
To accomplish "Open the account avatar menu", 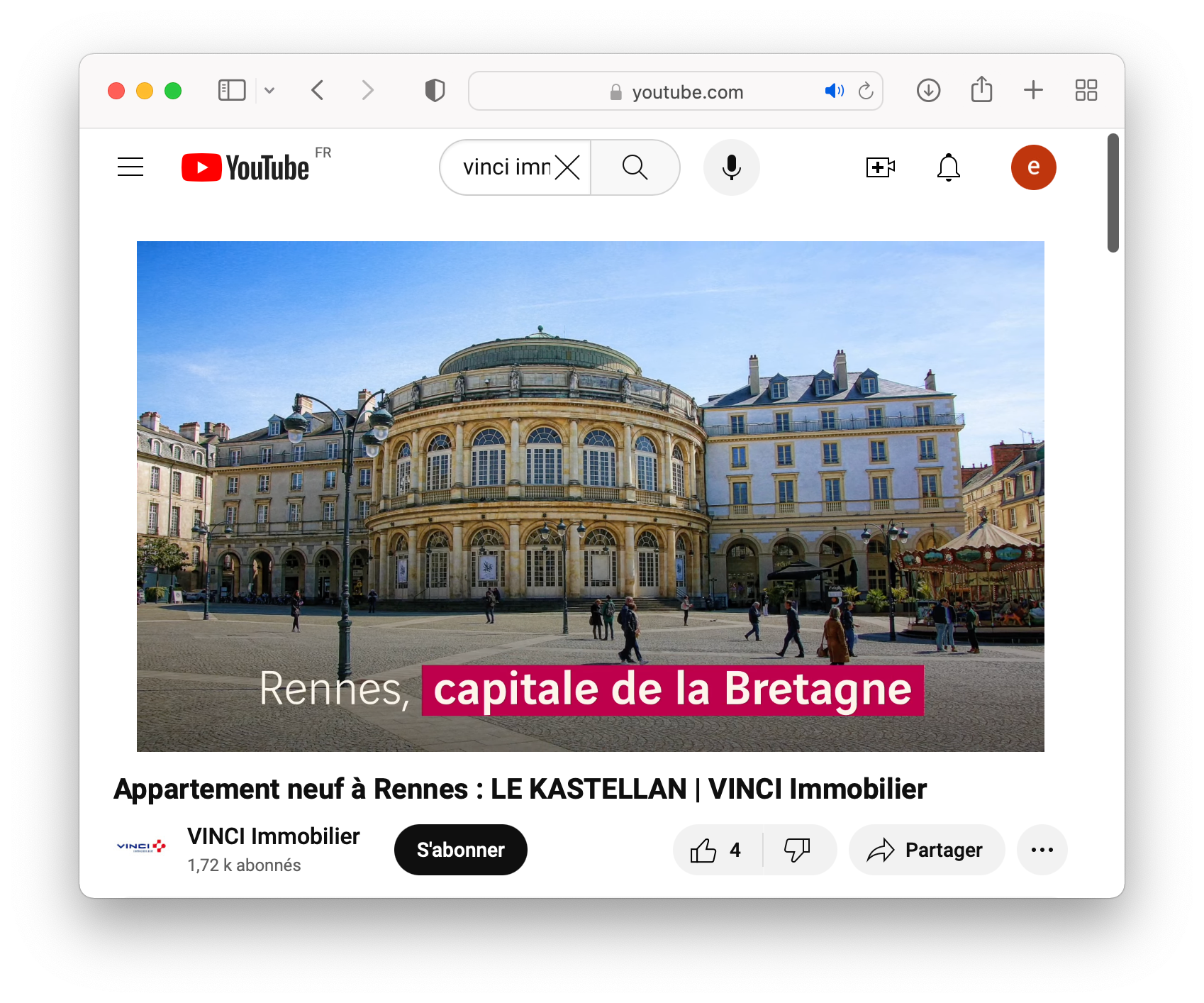I will (x=1033, y=167).
